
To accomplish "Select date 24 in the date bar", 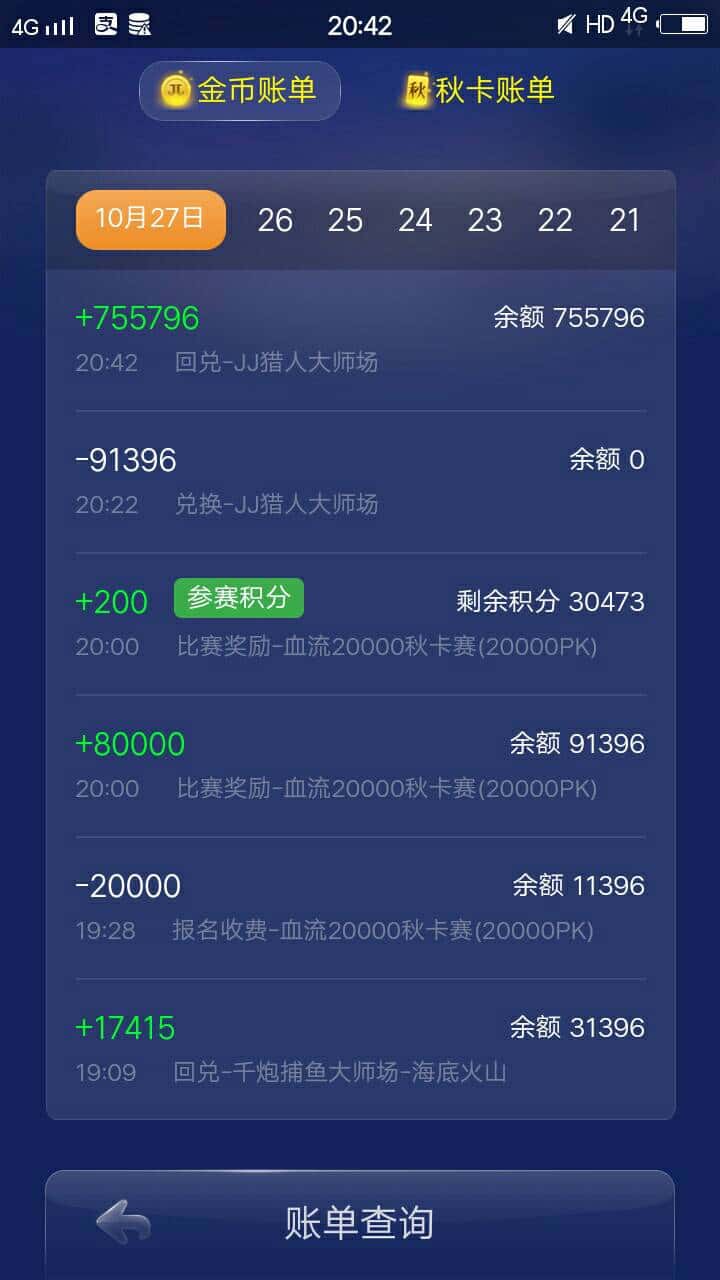I will 416,220.
